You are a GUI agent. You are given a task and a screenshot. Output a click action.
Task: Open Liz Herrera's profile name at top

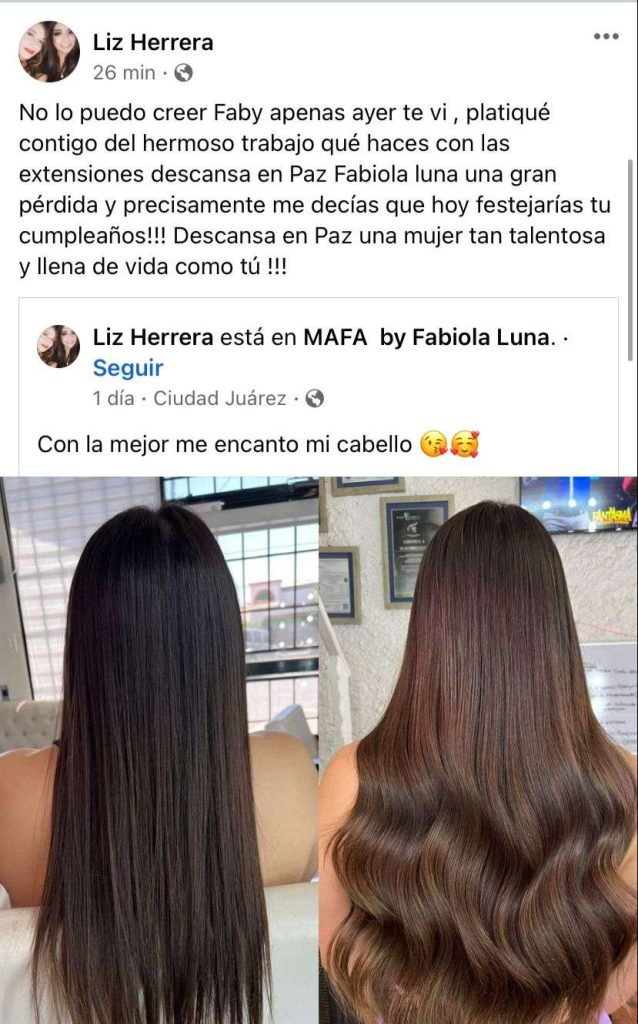152,42
